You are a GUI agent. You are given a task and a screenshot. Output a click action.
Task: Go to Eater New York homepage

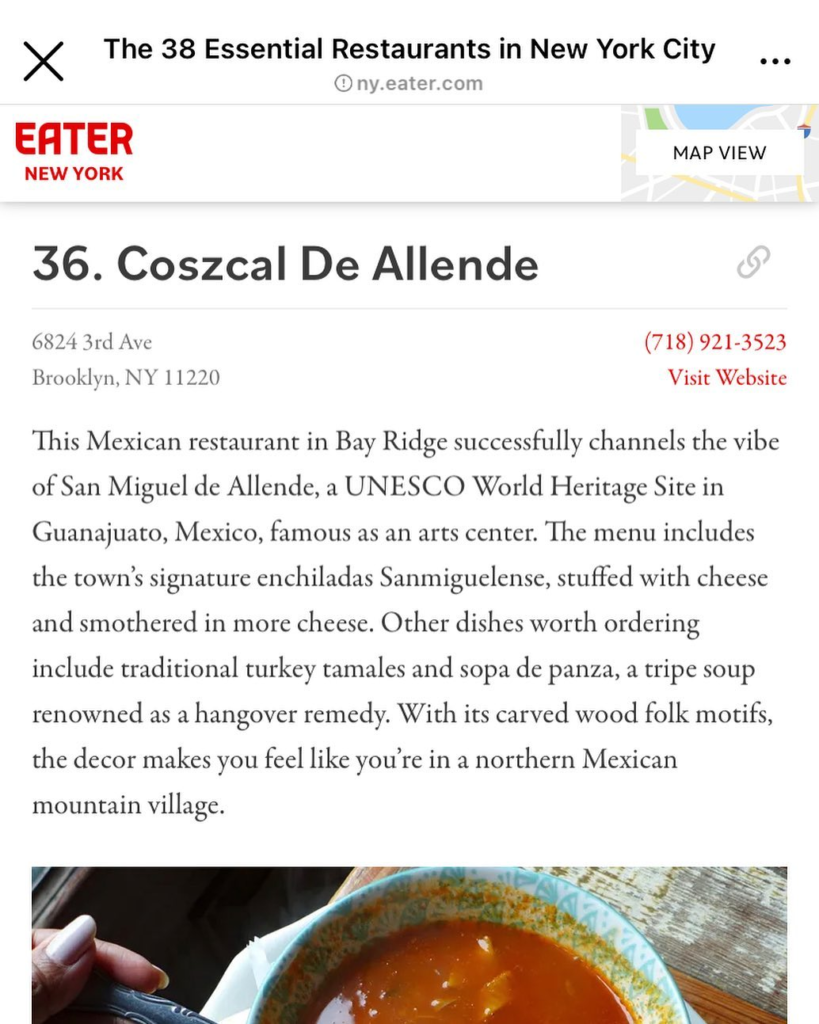tap(74, 151)
